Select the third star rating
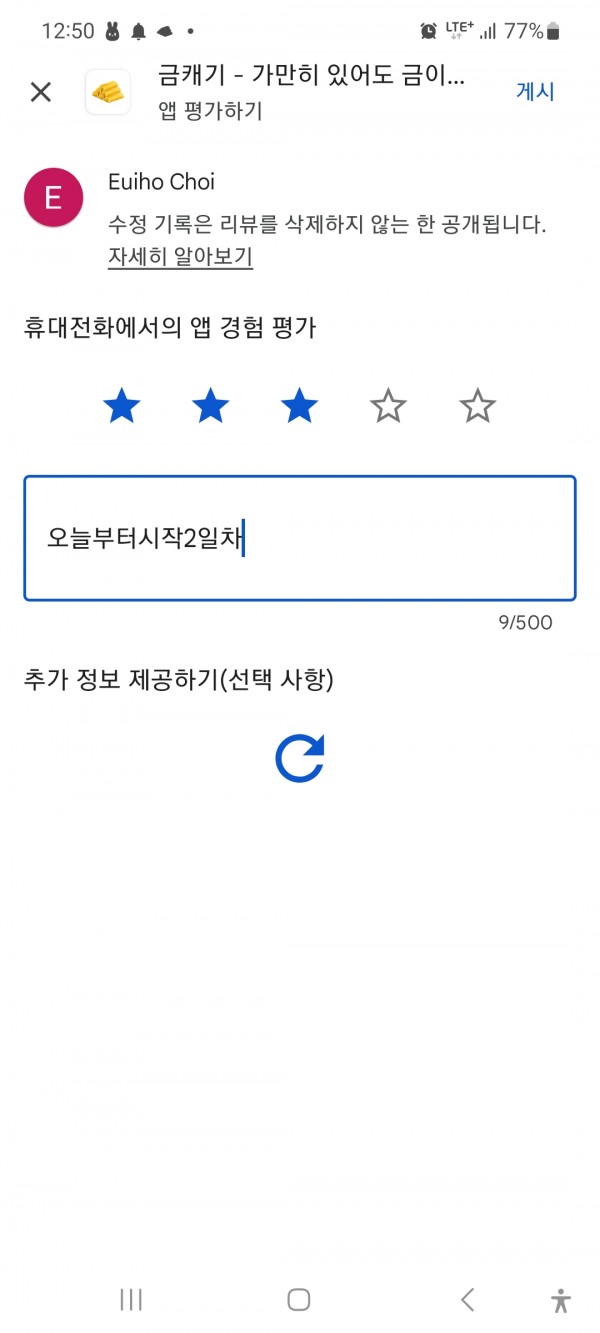 (x=299, y=407)
